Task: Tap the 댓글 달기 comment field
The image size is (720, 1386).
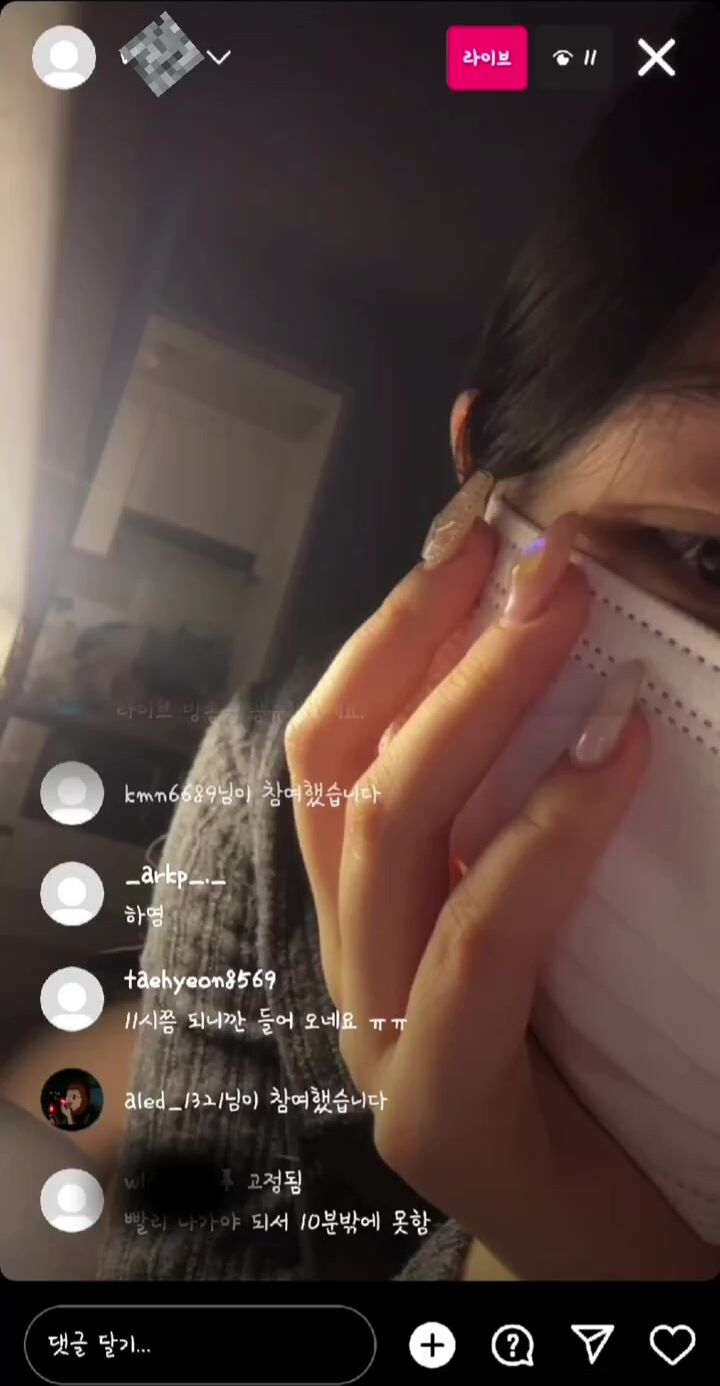Action: tap(200, 1345)
